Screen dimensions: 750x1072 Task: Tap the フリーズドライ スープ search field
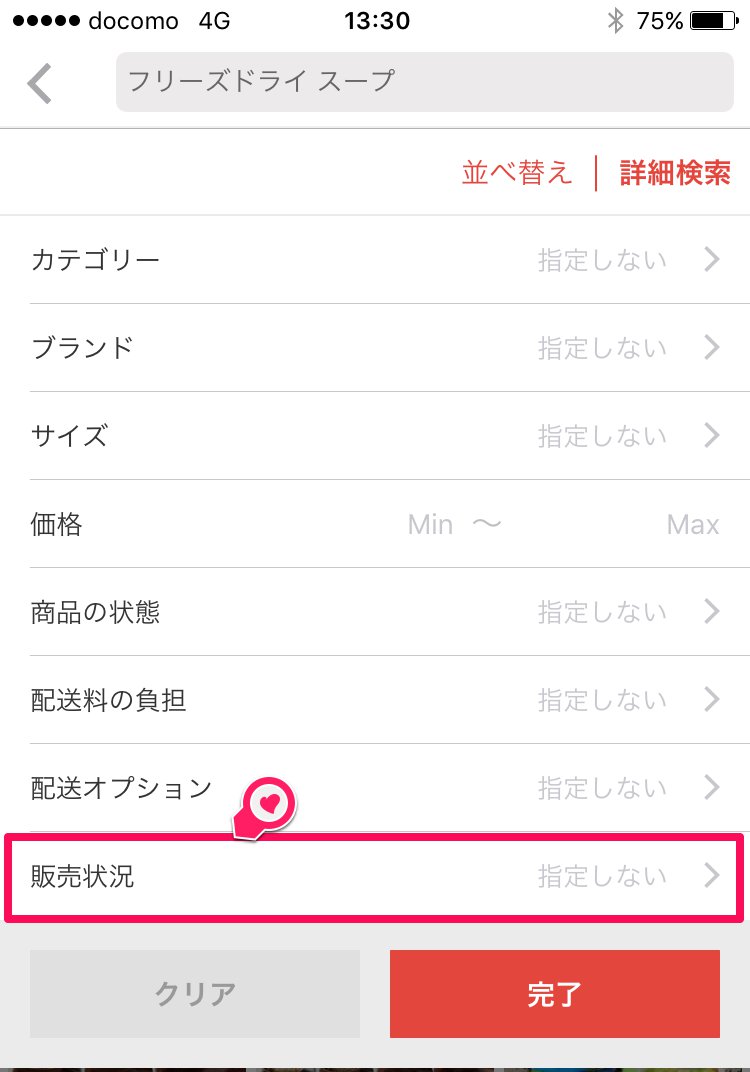(424, 81)
